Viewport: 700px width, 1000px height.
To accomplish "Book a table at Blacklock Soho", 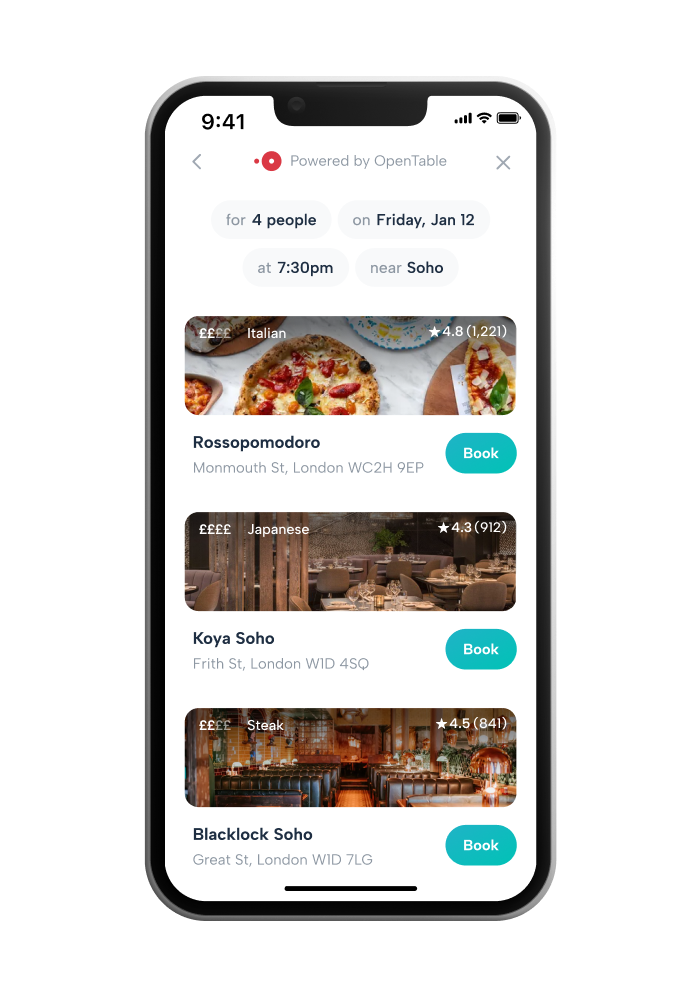I will coord(480,846).
